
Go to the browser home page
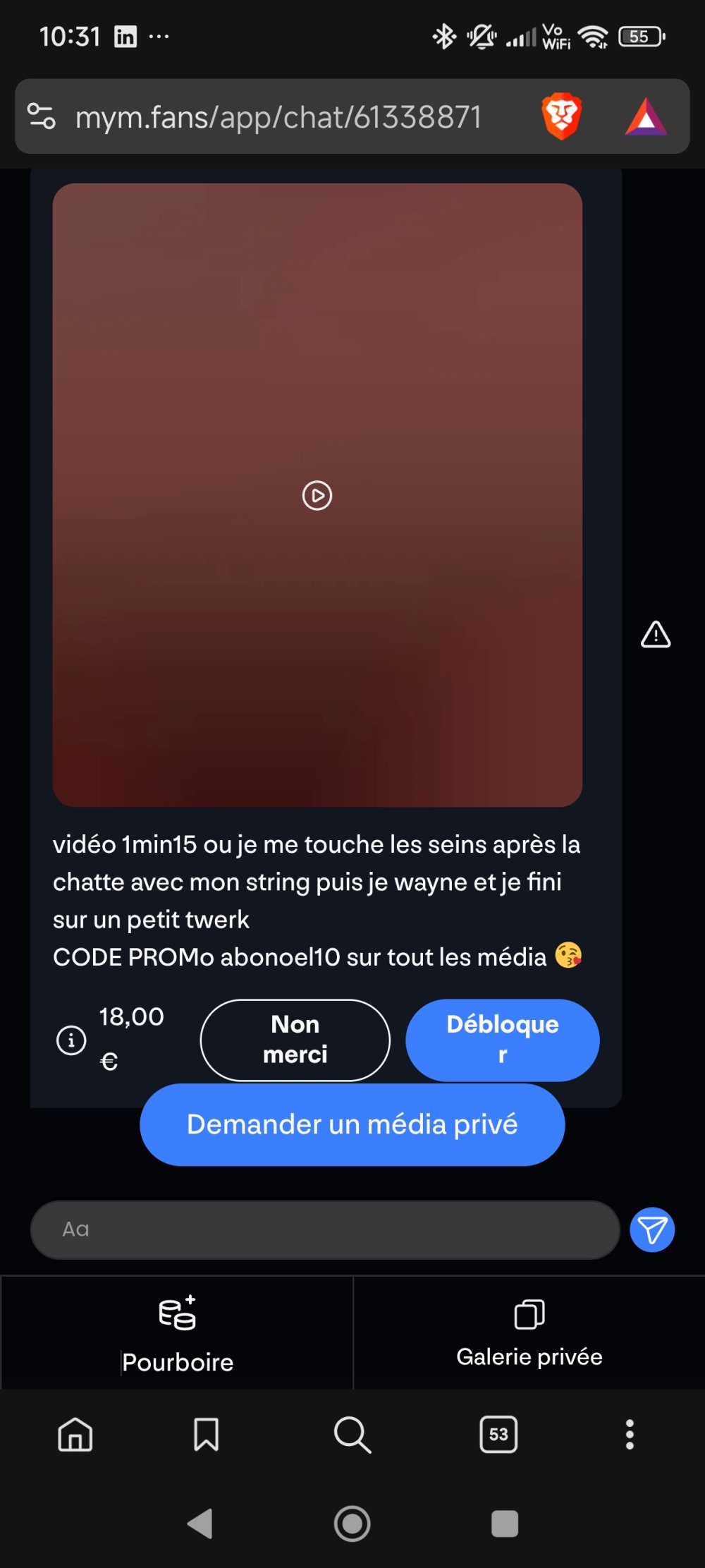(x=75, y=1434)
